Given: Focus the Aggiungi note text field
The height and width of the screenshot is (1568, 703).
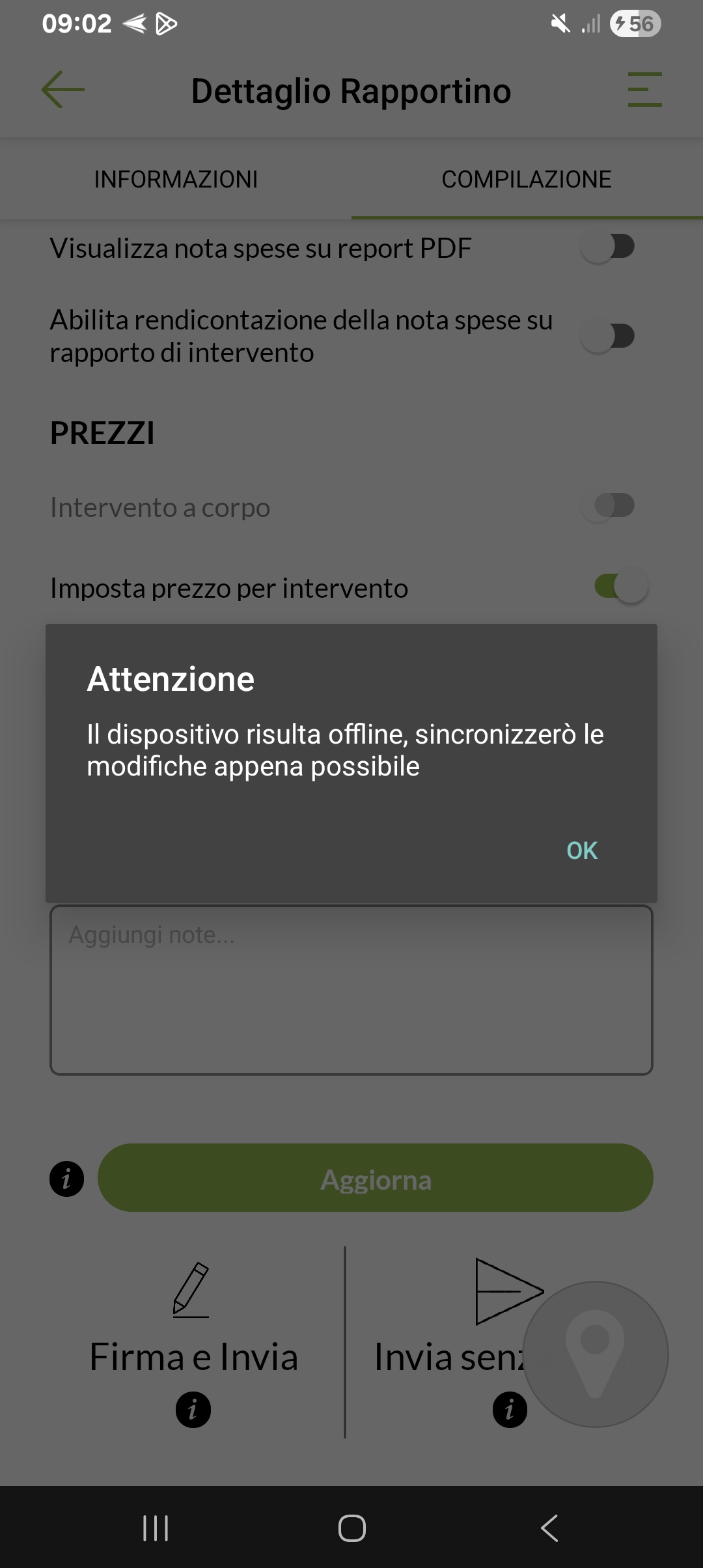Looking at the screenshot, I should [351, 990].
